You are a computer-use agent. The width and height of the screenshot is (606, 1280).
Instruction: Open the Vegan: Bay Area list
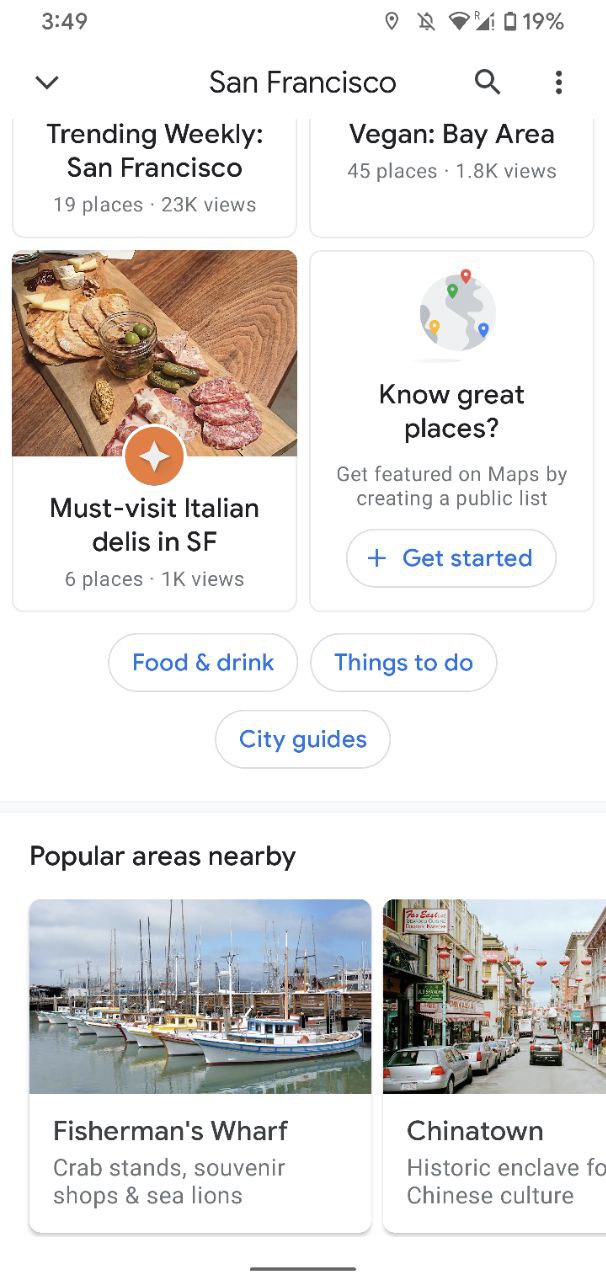click(451, 152)
